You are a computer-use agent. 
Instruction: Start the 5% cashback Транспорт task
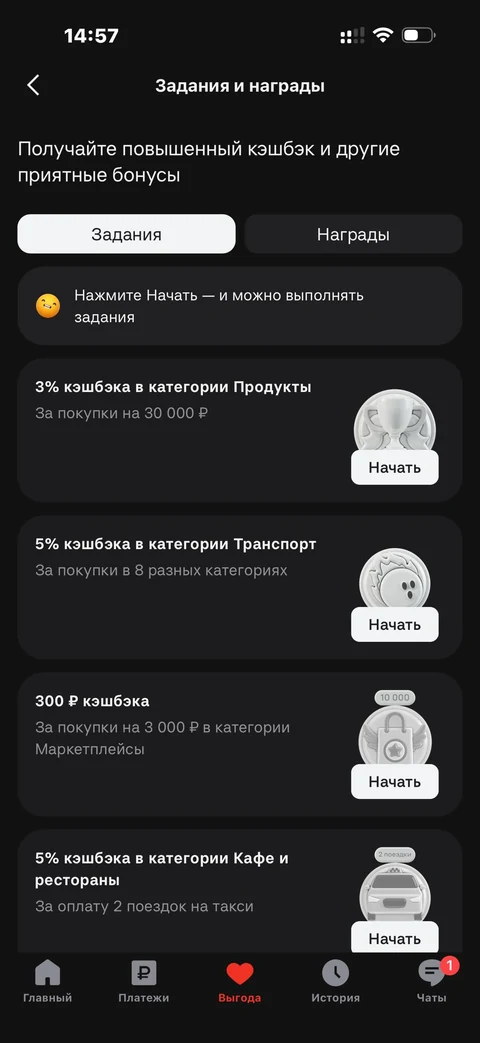point(395,625)
